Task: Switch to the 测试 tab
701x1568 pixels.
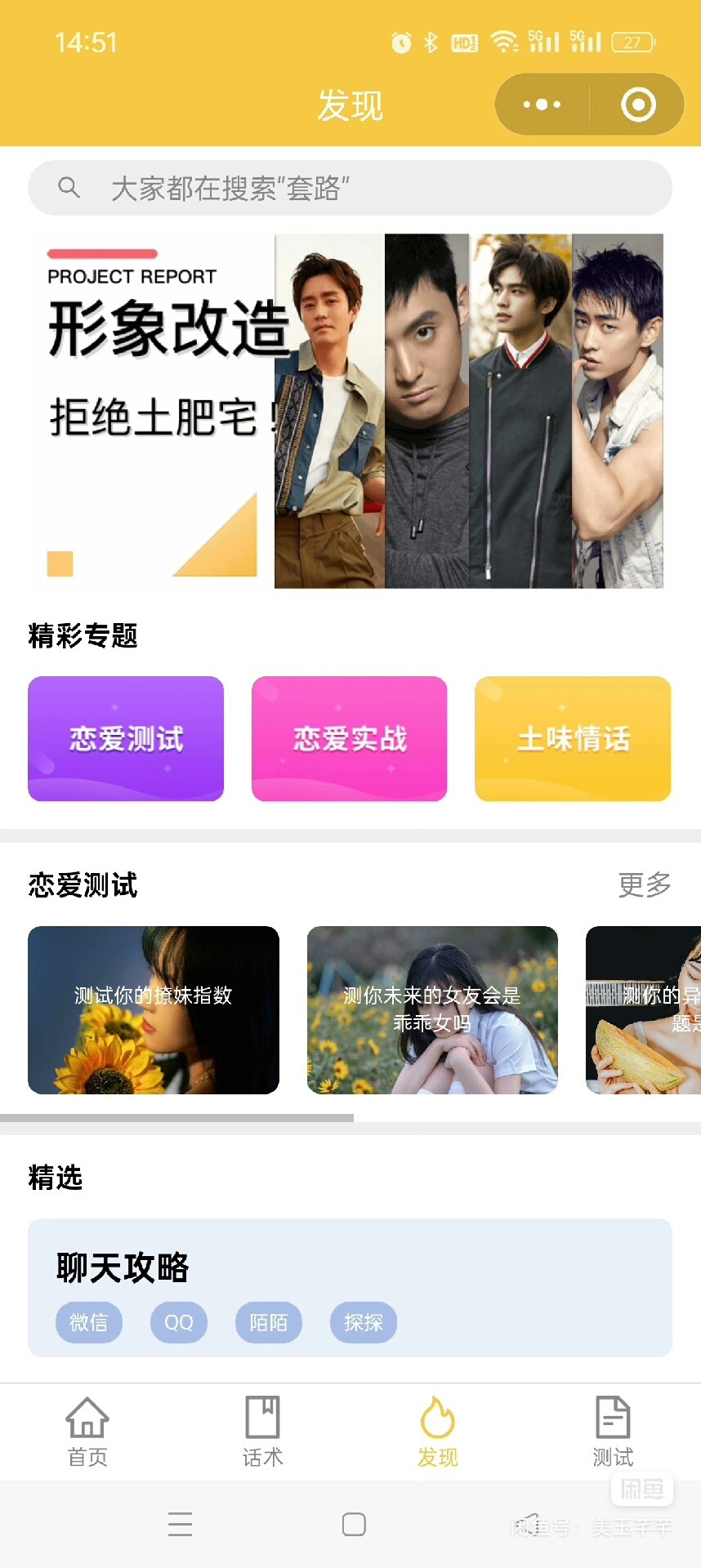Action: (x=613, y=1431)
